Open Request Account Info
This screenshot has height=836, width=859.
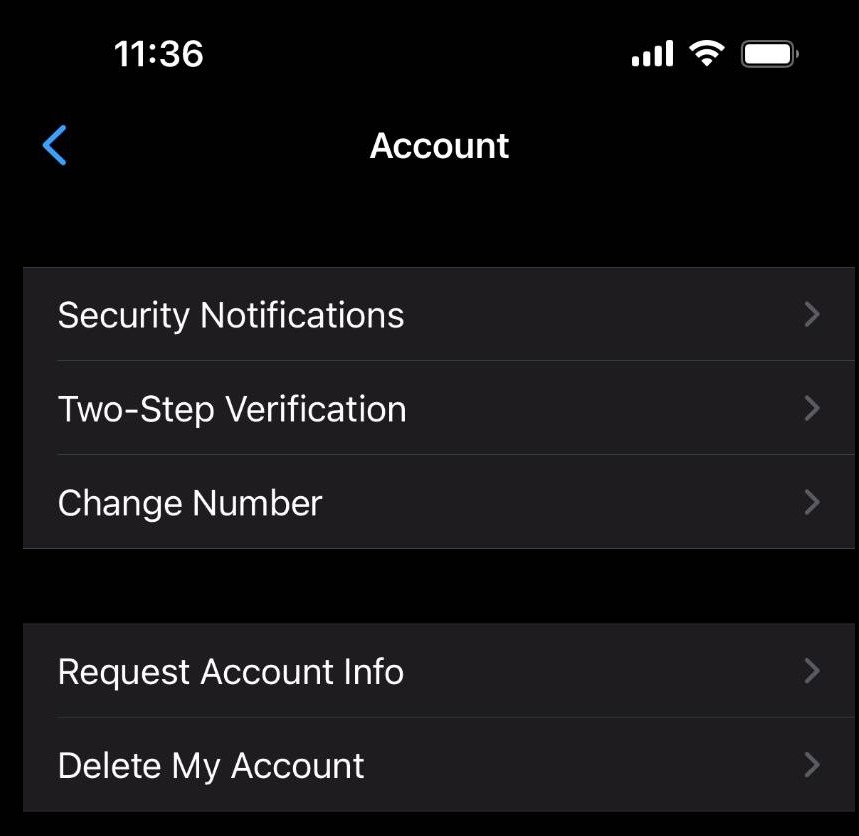pos(231,671)
